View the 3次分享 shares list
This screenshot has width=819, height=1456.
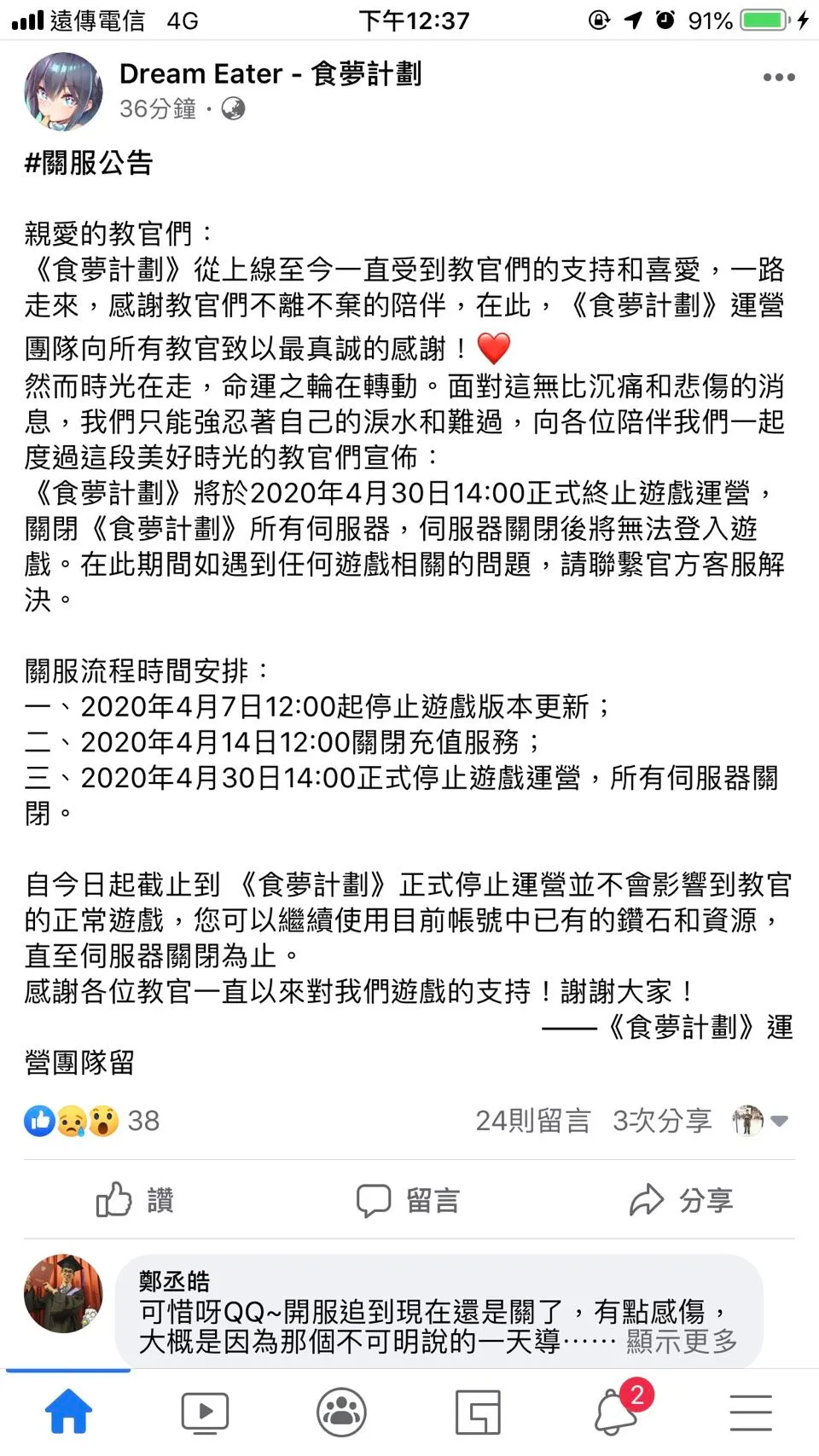pyautogui.click(x=662, y=1120)
